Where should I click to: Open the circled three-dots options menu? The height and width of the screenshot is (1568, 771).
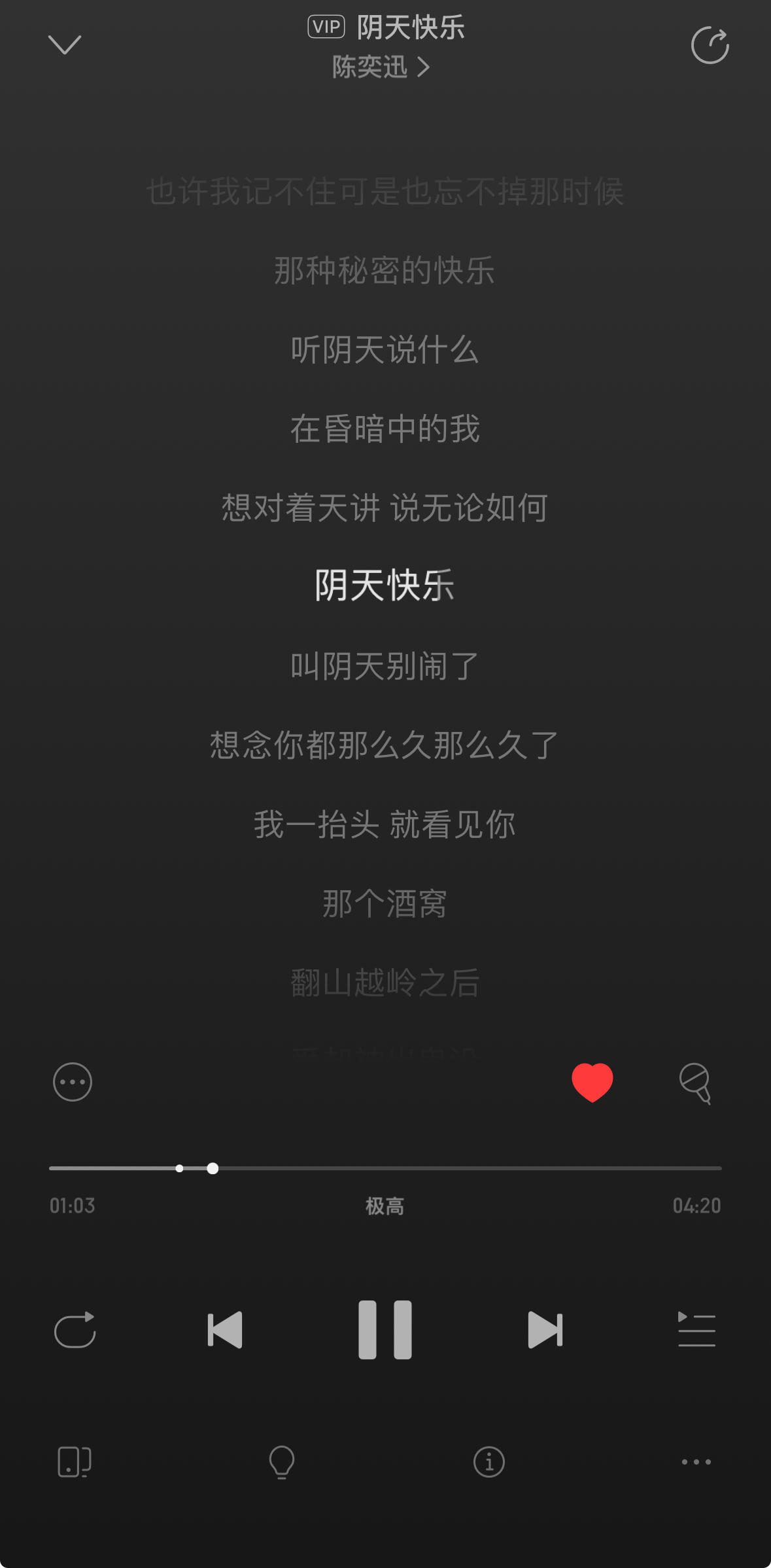coord(73,1081)
